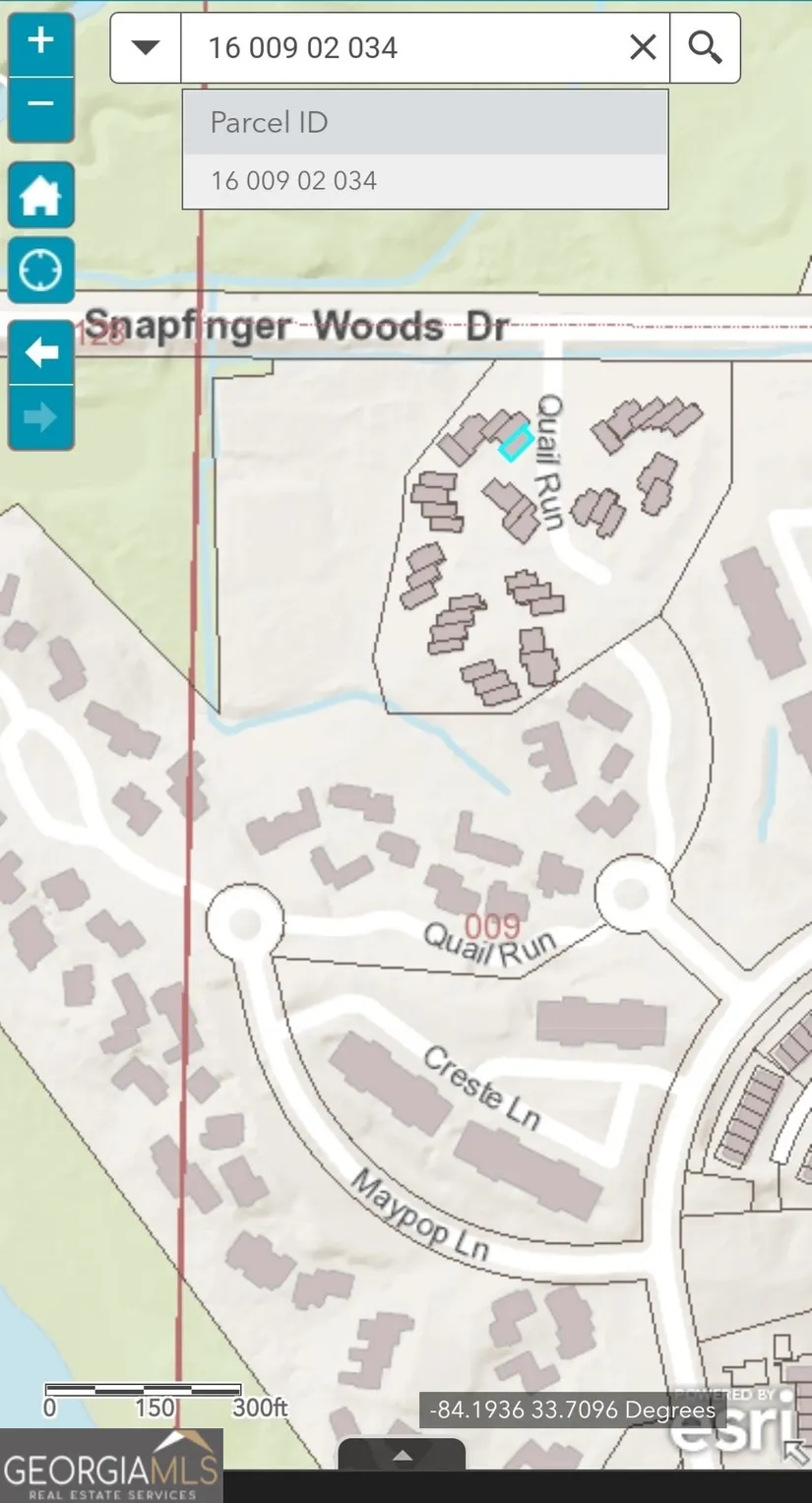The width and height of the screenshot is (812, 1503).
Task: Open search source dropdown arrow
Action: coord(146,47)
